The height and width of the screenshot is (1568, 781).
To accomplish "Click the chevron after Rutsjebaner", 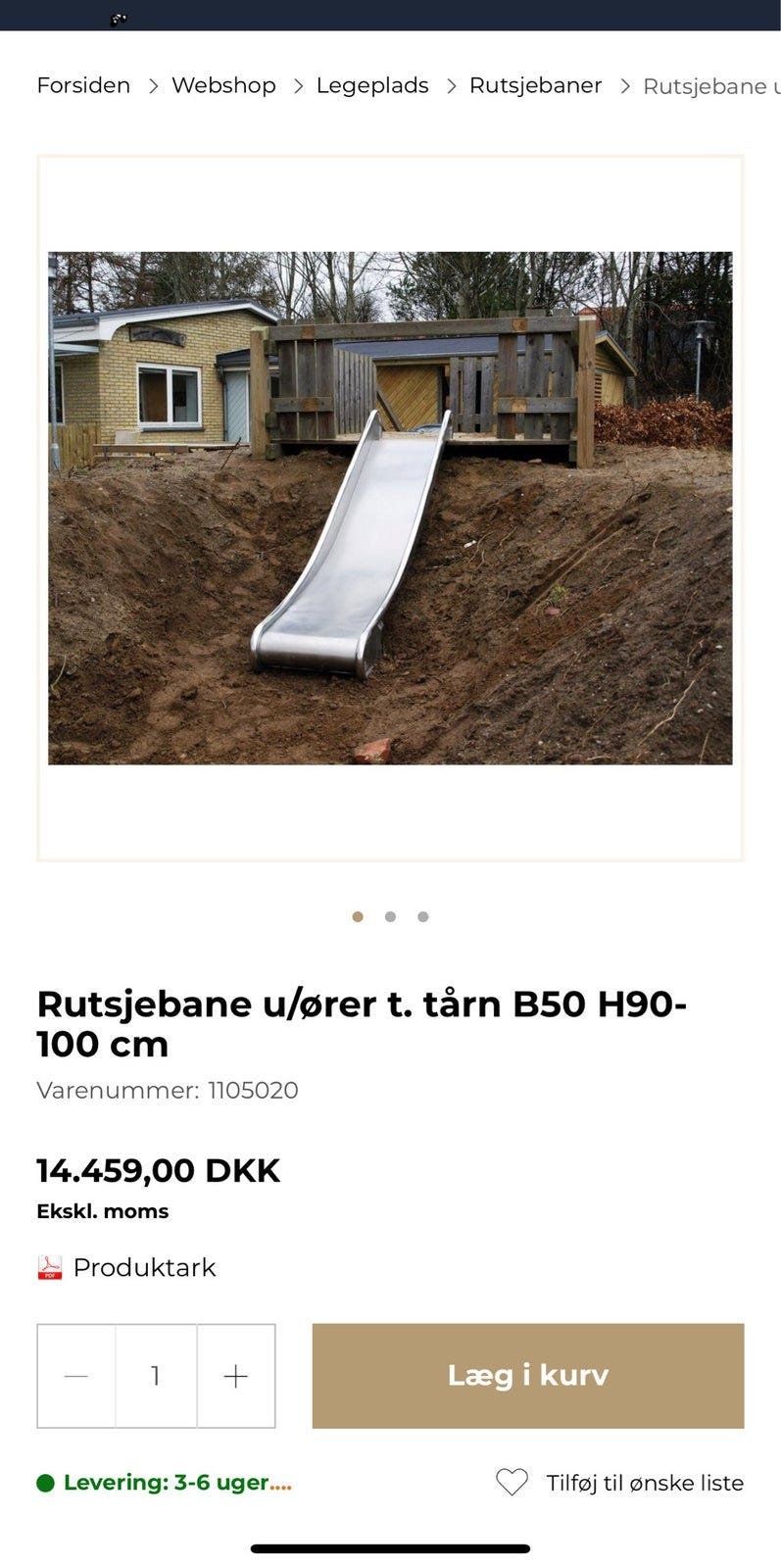I will tap(624, 85).
